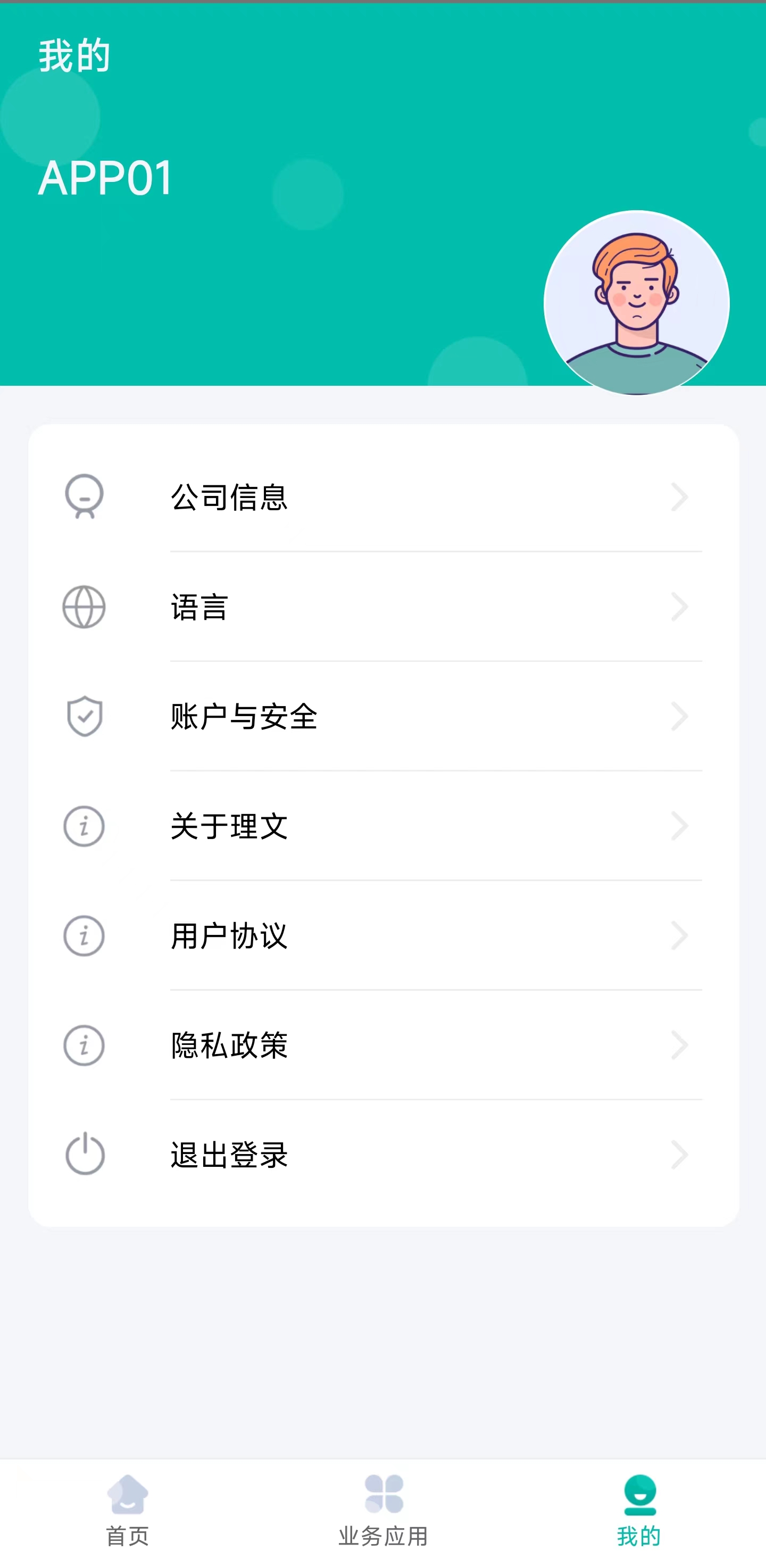Open the 语言 language setting
Image resolution: width=766 pixels, height=1568 pixels.
point(384,607)
